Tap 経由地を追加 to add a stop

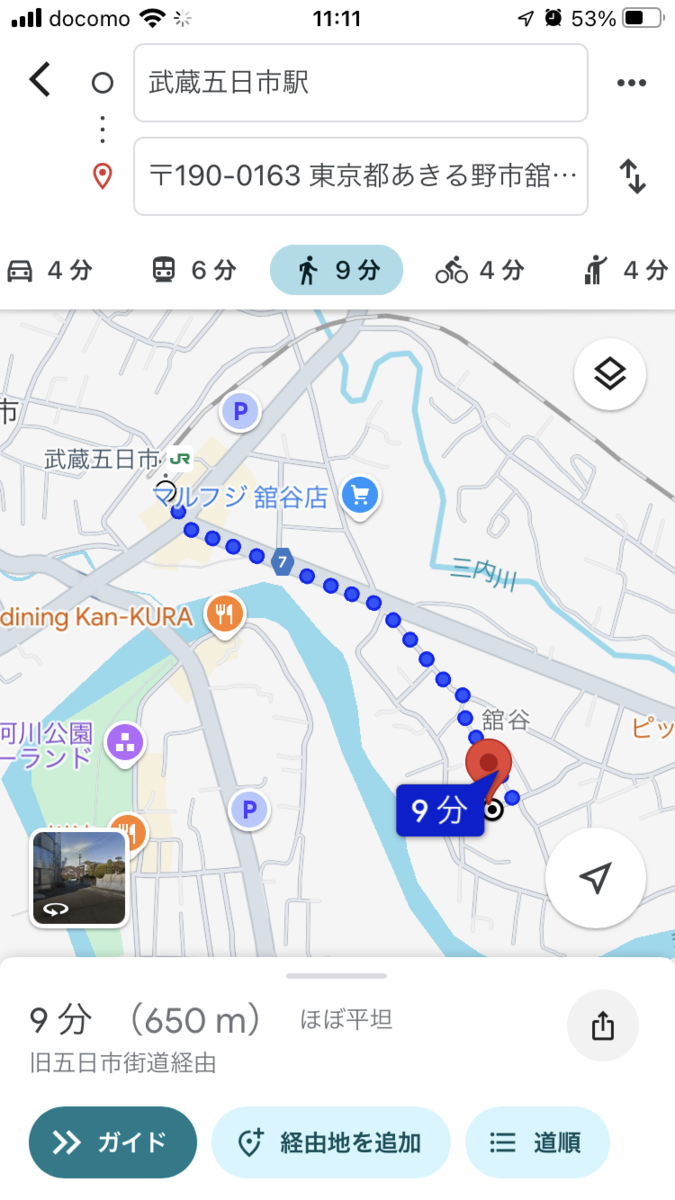click(x=331, y=1142)
